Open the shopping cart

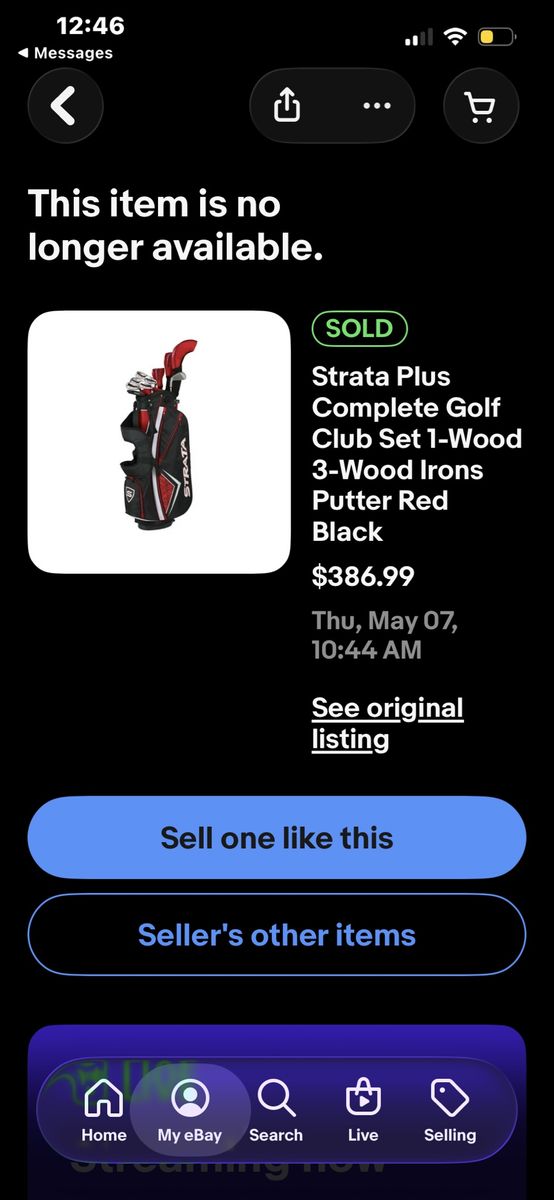(x=481, y=105)
